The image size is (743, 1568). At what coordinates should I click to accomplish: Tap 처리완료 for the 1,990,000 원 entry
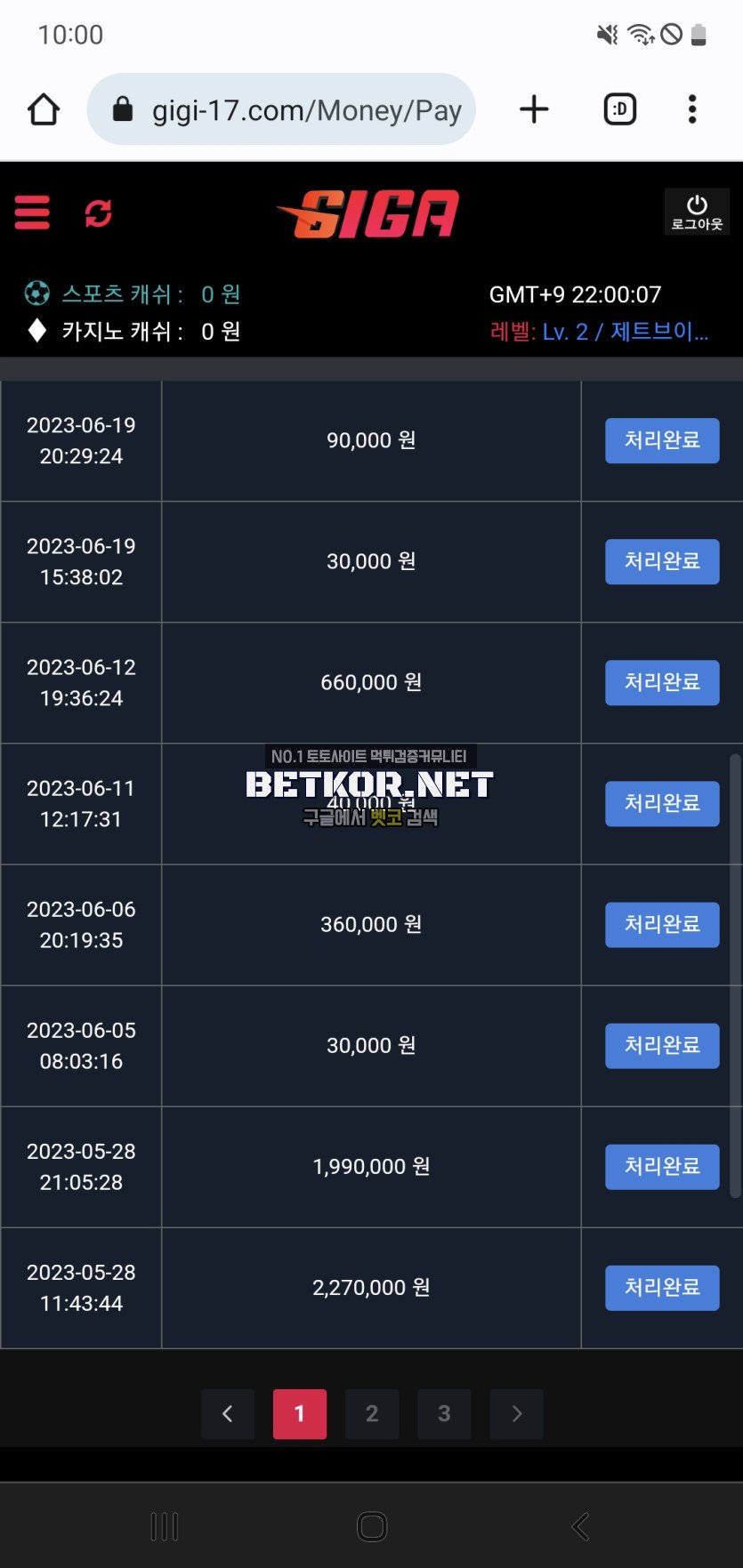click(x=662, y=1166)
